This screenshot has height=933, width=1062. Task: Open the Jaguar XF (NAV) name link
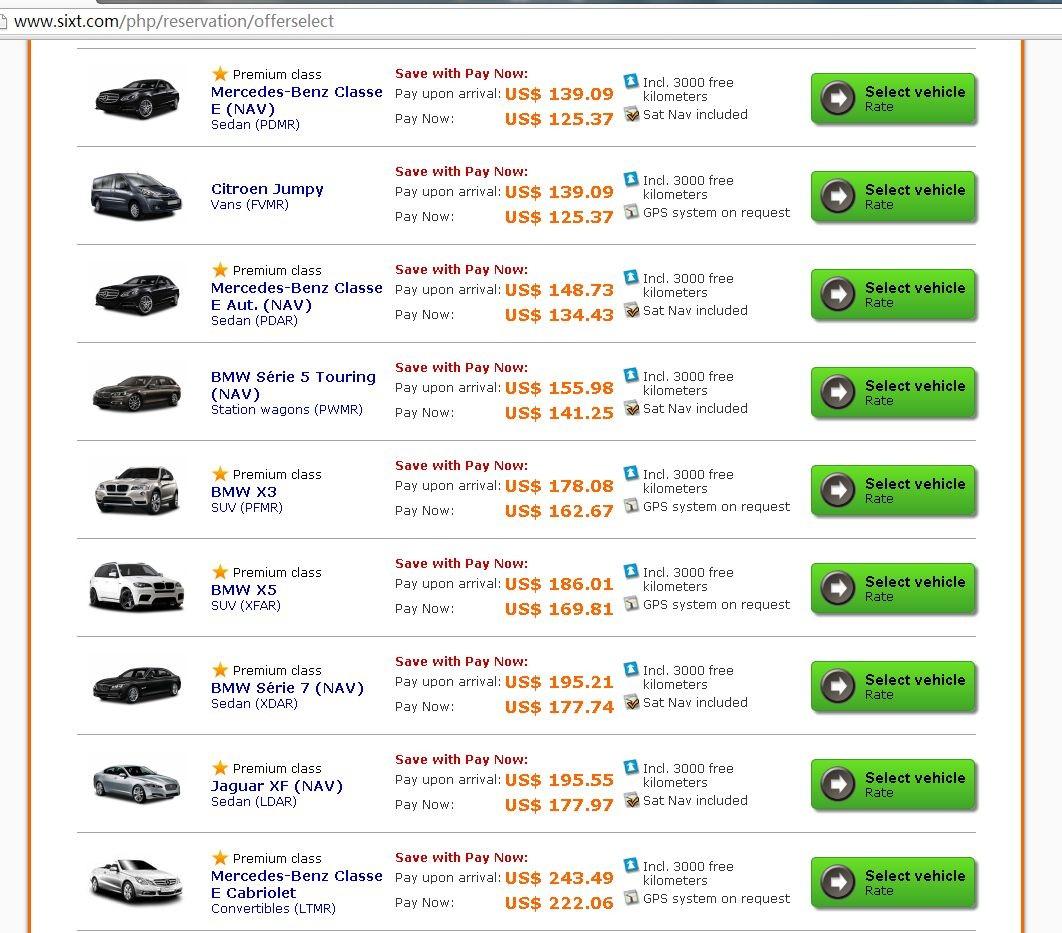pyautogui.click(x=276, y=786)
